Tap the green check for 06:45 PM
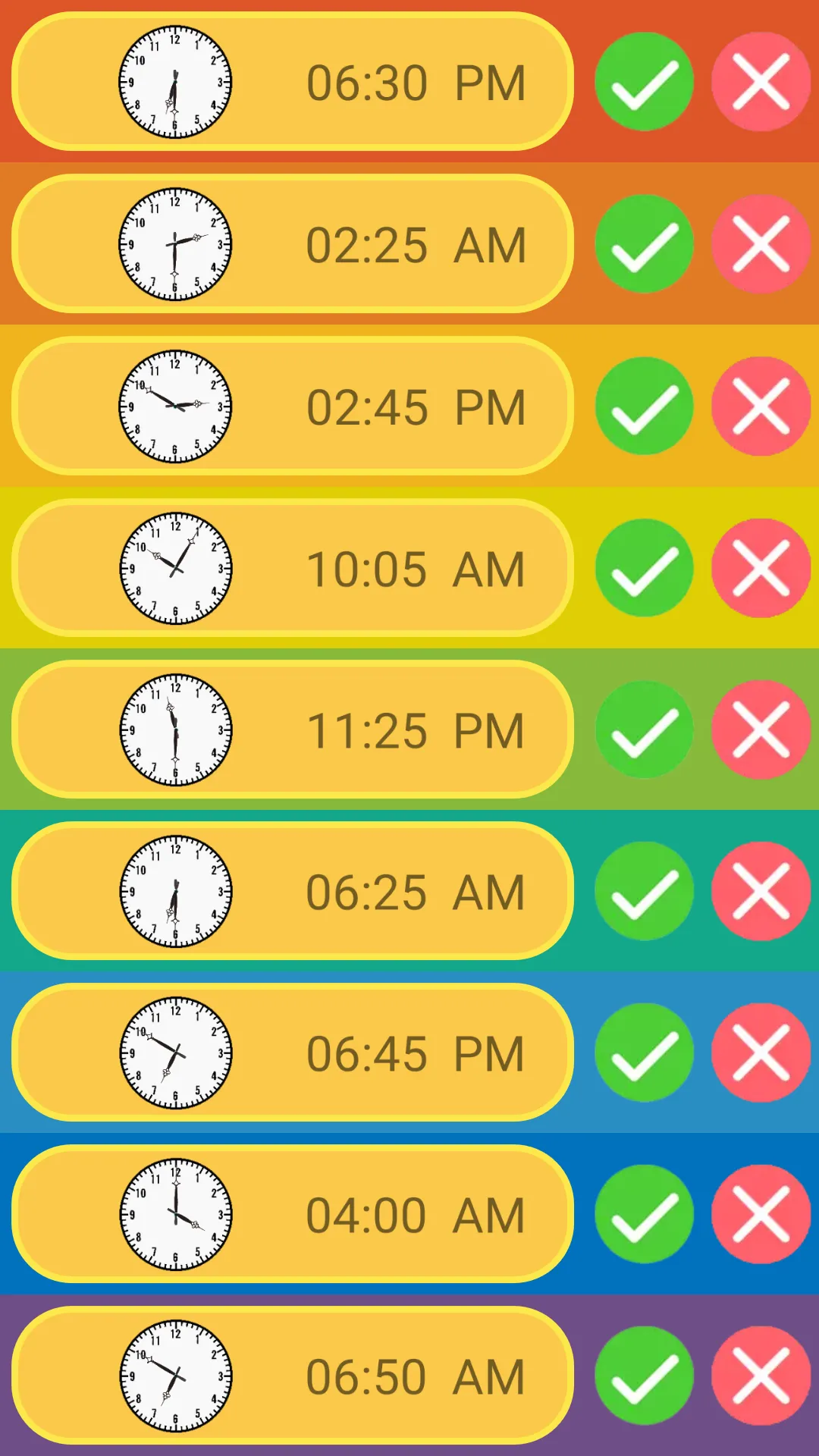Image resolution: width=819 pixels, height=1456 pixels. point(644,1053)
